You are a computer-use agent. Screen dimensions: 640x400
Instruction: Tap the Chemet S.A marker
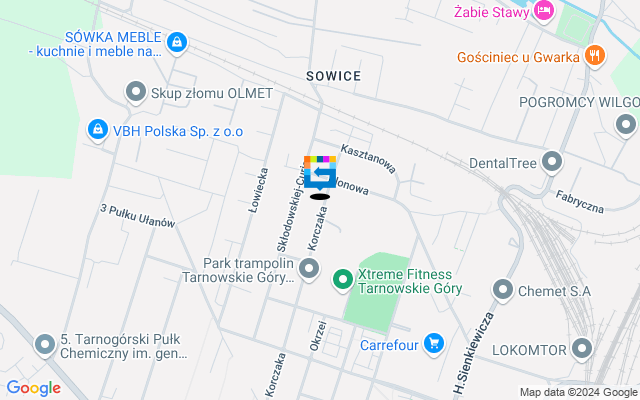click(x=504, y=290)
